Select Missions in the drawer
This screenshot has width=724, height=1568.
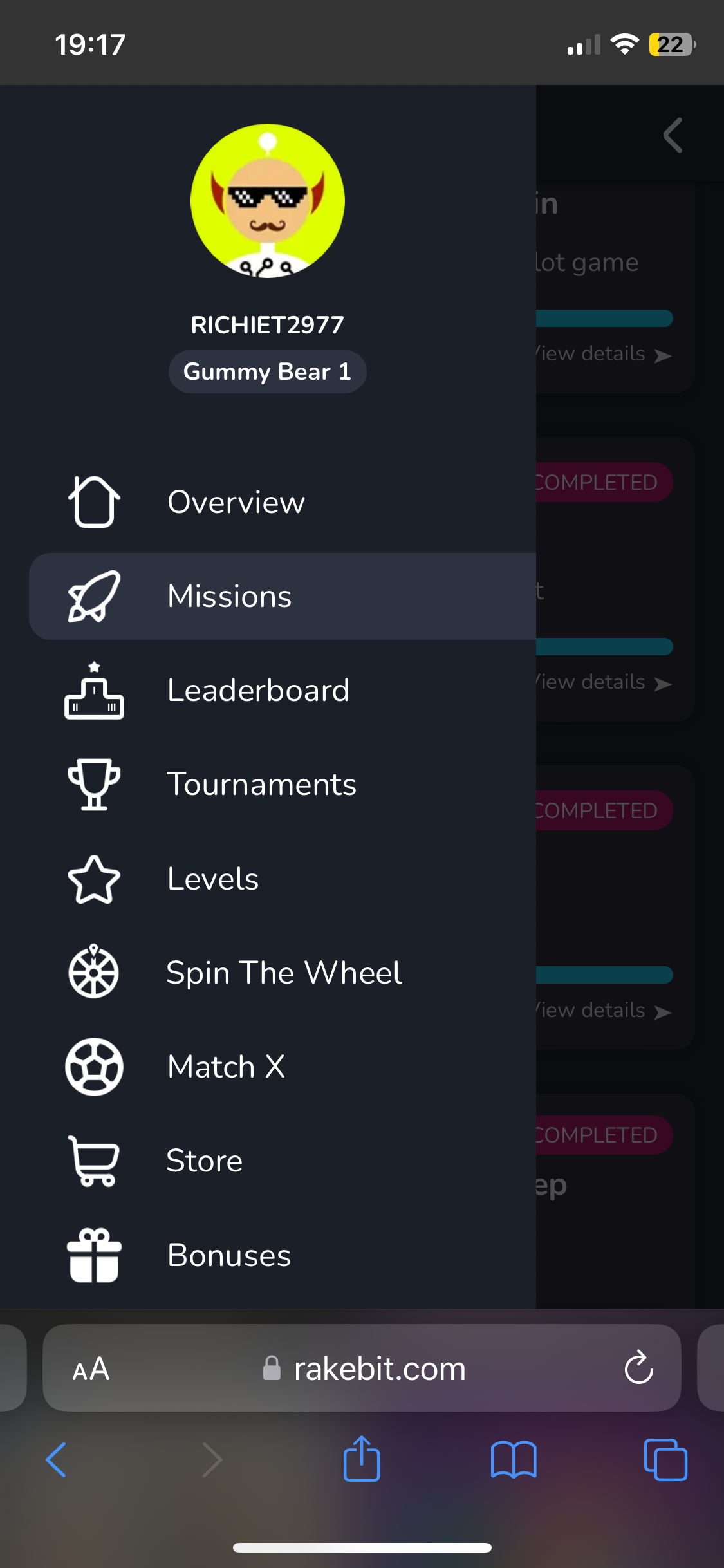pyautogui.click(x=229, y=596)
